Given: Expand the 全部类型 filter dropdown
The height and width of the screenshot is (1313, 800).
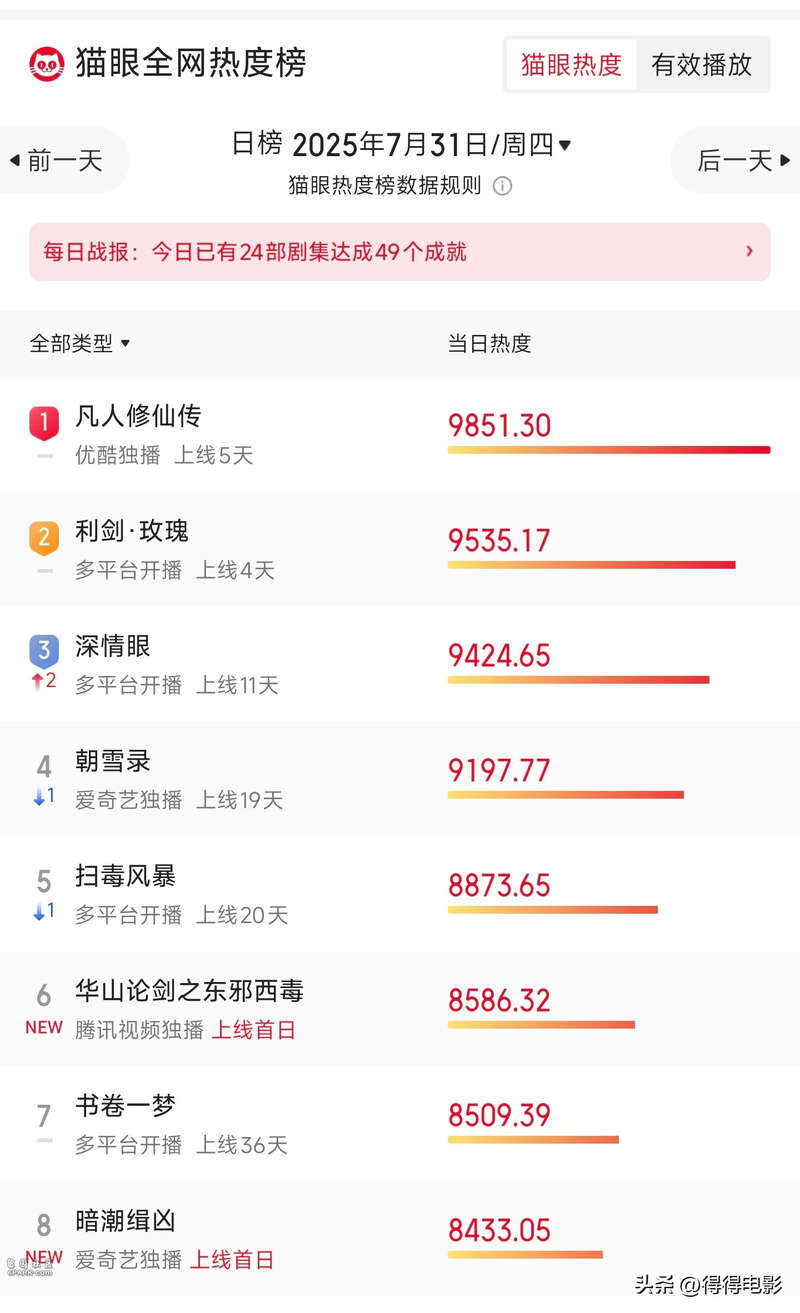Looking at the screenshot, I should tap(80, 344).
